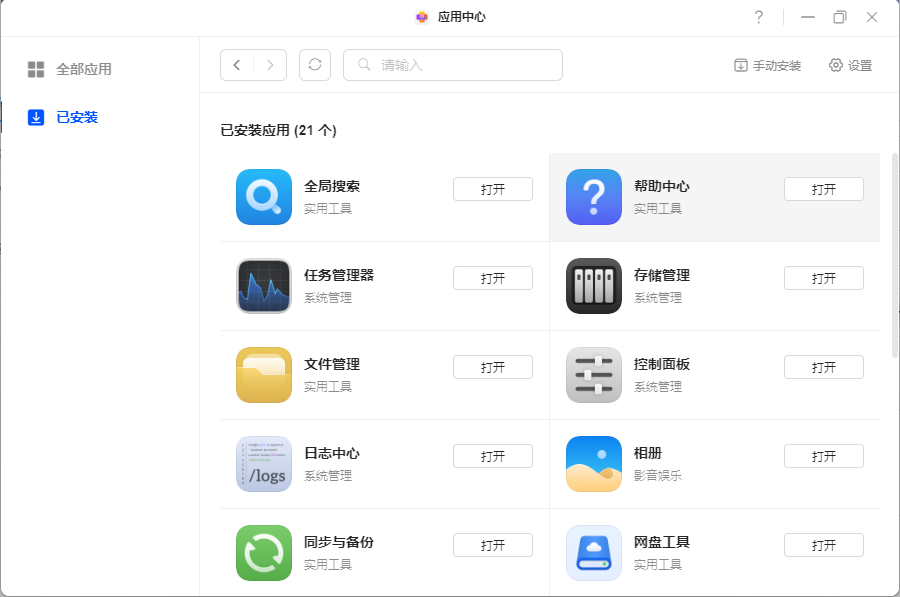Go back with the left arrow
Viewport: 900px width, 597px height.
click(237, 65)
